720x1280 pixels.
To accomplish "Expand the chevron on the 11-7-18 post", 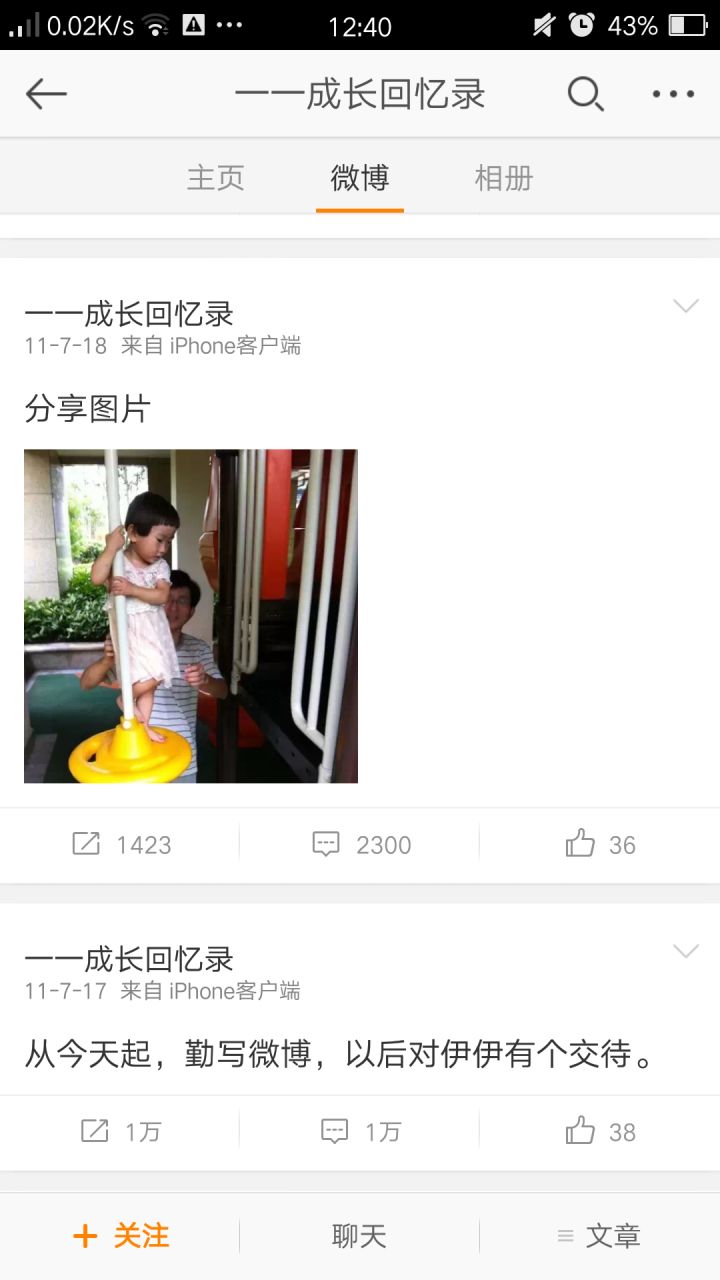I will 686,306.
